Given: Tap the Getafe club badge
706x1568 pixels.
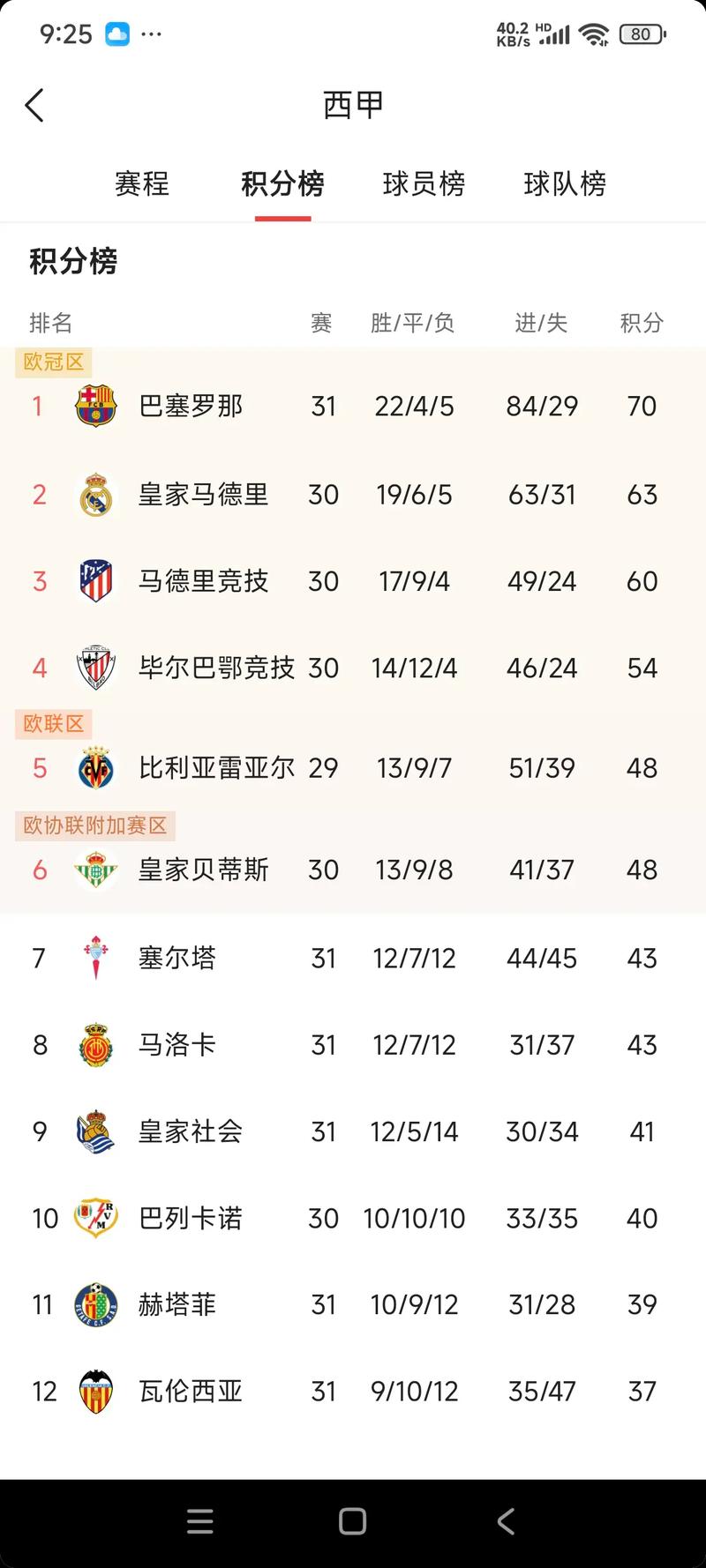Looking at the screenshot, I should (x=95, y=1304).
